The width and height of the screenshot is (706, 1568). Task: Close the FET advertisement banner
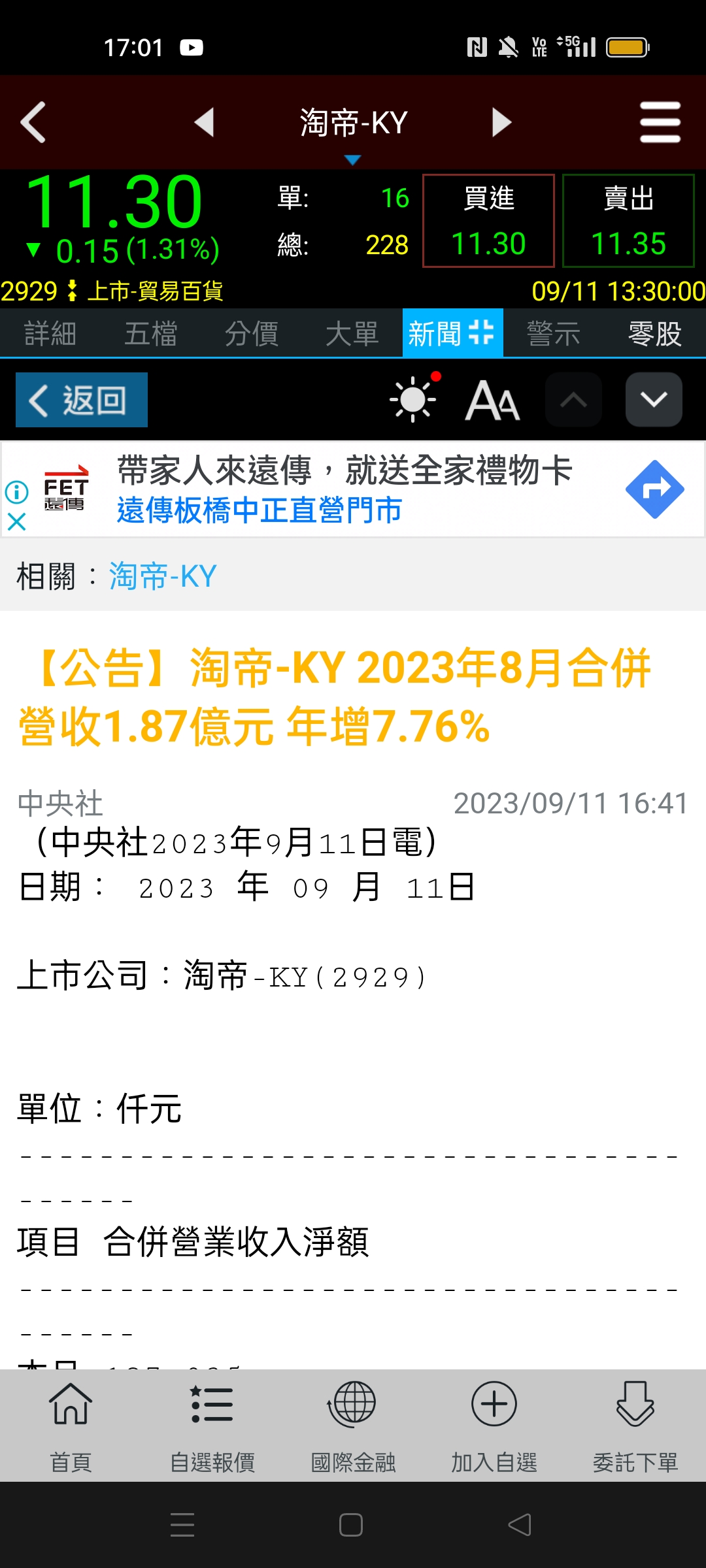coord(16,521)
